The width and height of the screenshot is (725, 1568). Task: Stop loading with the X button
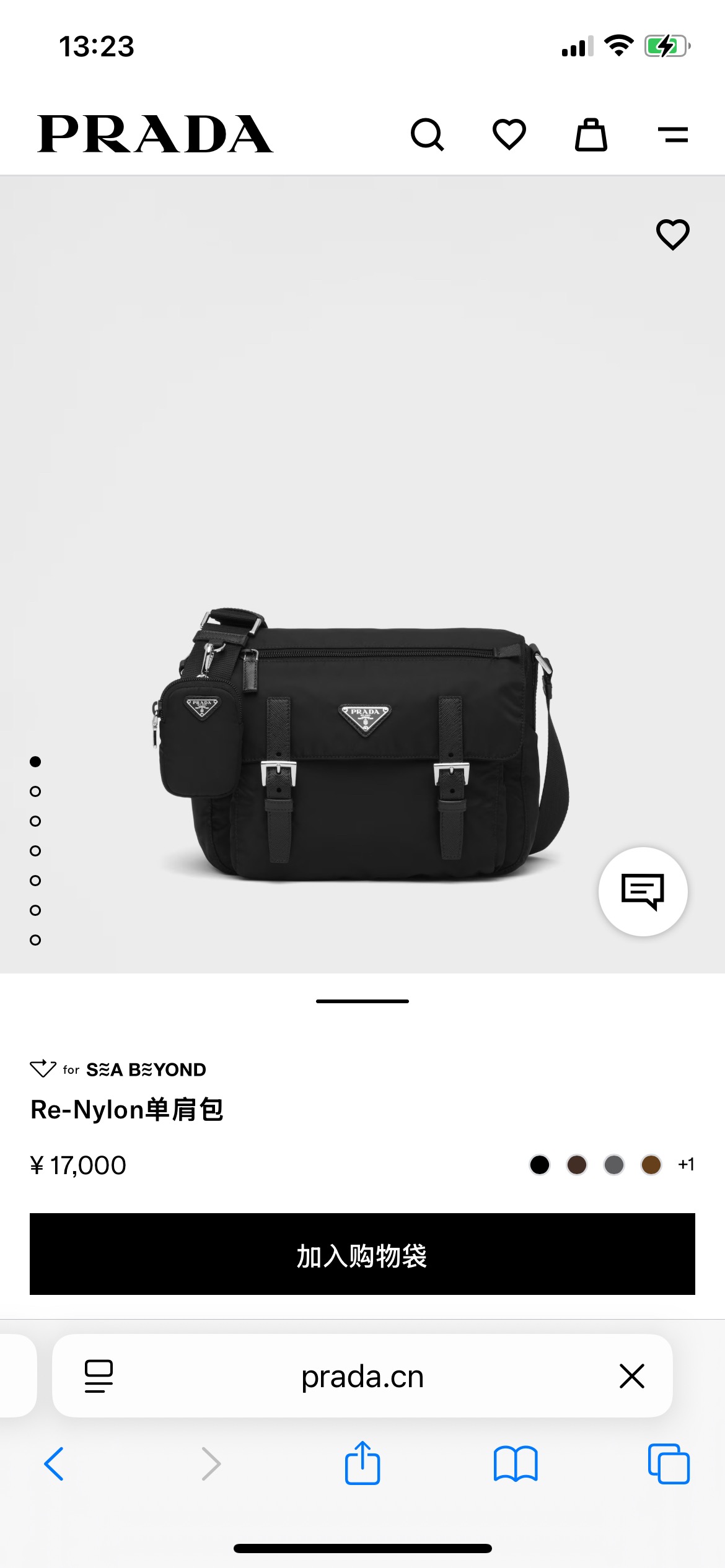pos(632,1376)
